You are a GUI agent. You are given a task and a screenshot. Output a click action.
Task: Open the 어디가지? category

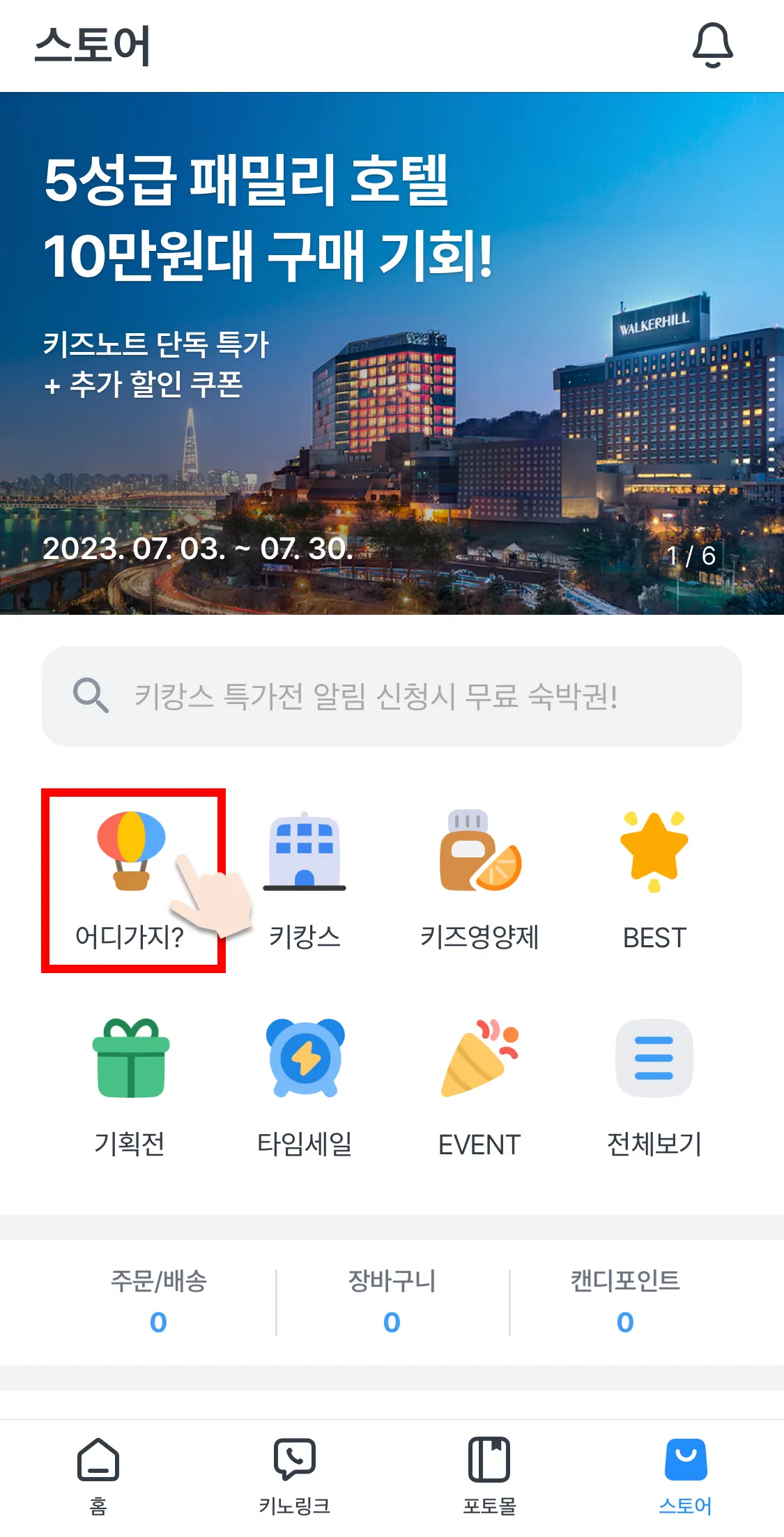coord(131,880)
